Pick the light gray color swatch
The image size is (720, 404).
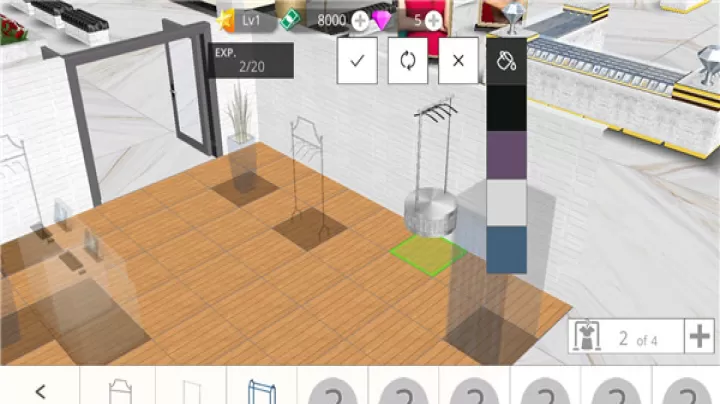pos(507,202)
